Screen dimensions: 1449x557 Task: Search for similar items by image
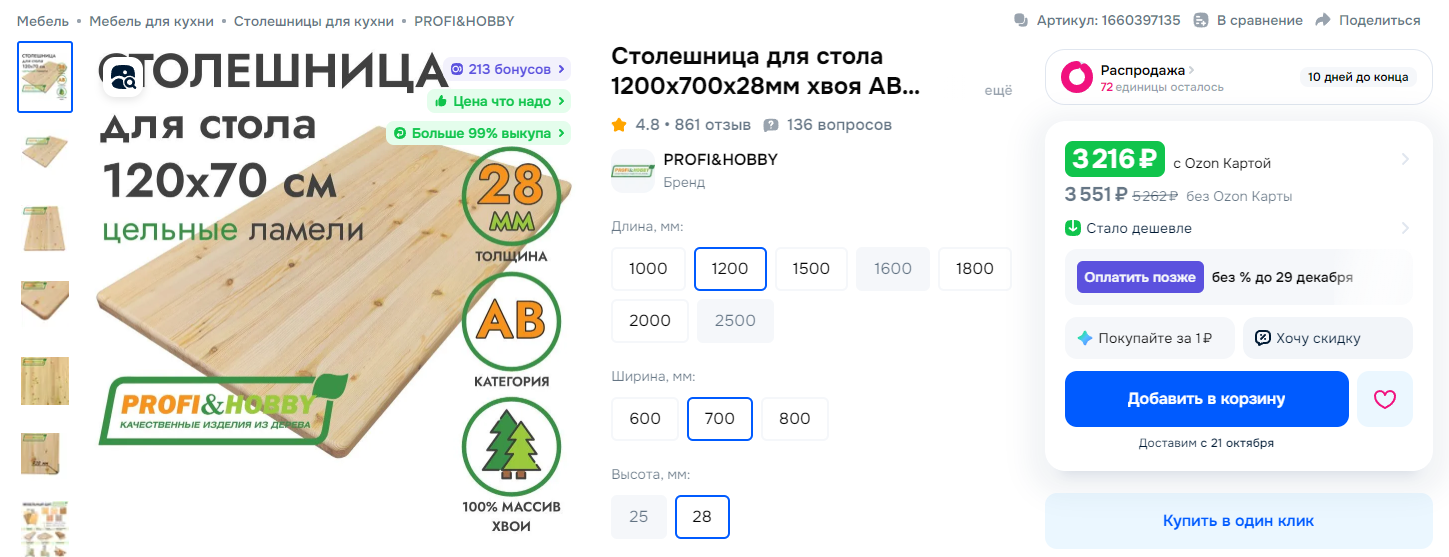(x=124, y=78)
